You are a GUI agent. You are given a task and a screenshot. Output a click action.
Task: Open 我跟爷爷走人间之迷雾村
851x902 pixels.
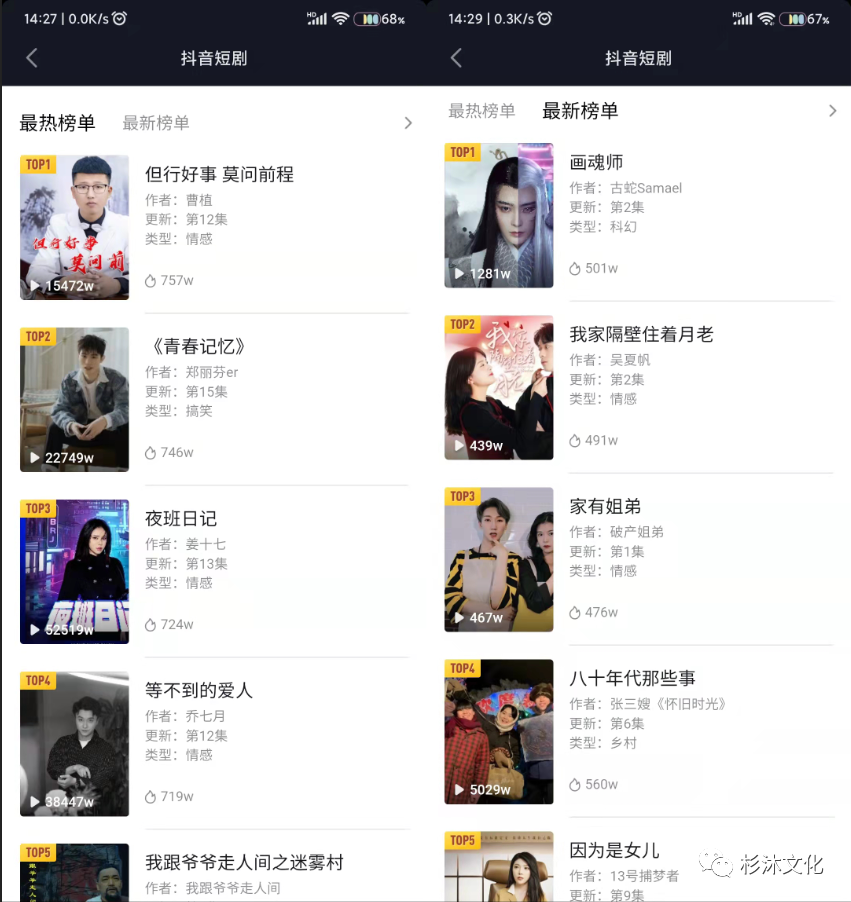pyautogui.click(x=244, y=862)
